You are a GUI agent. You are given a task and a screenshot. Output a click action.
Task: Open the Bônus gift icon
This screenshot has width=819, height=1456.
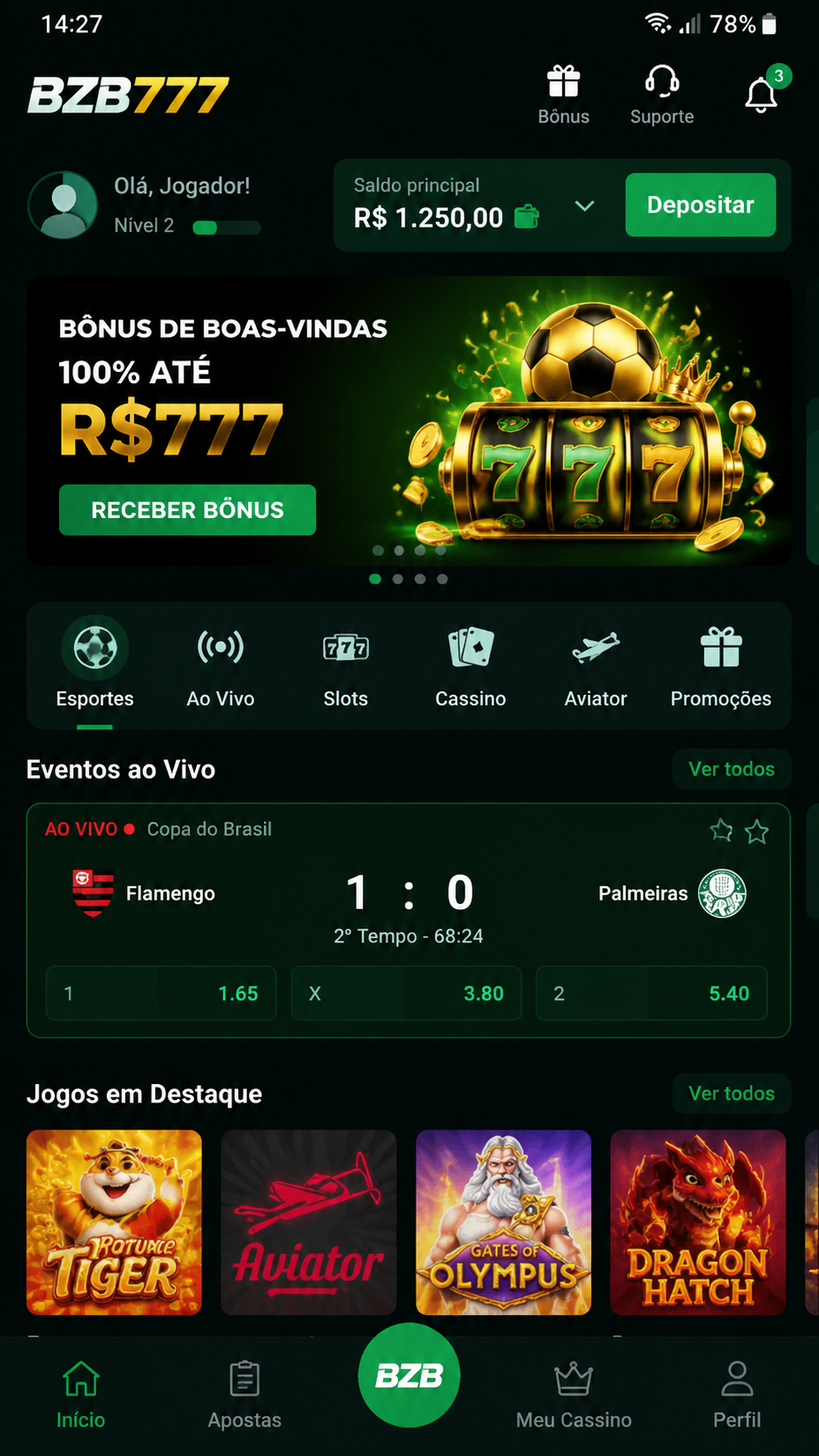pyautogui.click(x=563, y=95)
